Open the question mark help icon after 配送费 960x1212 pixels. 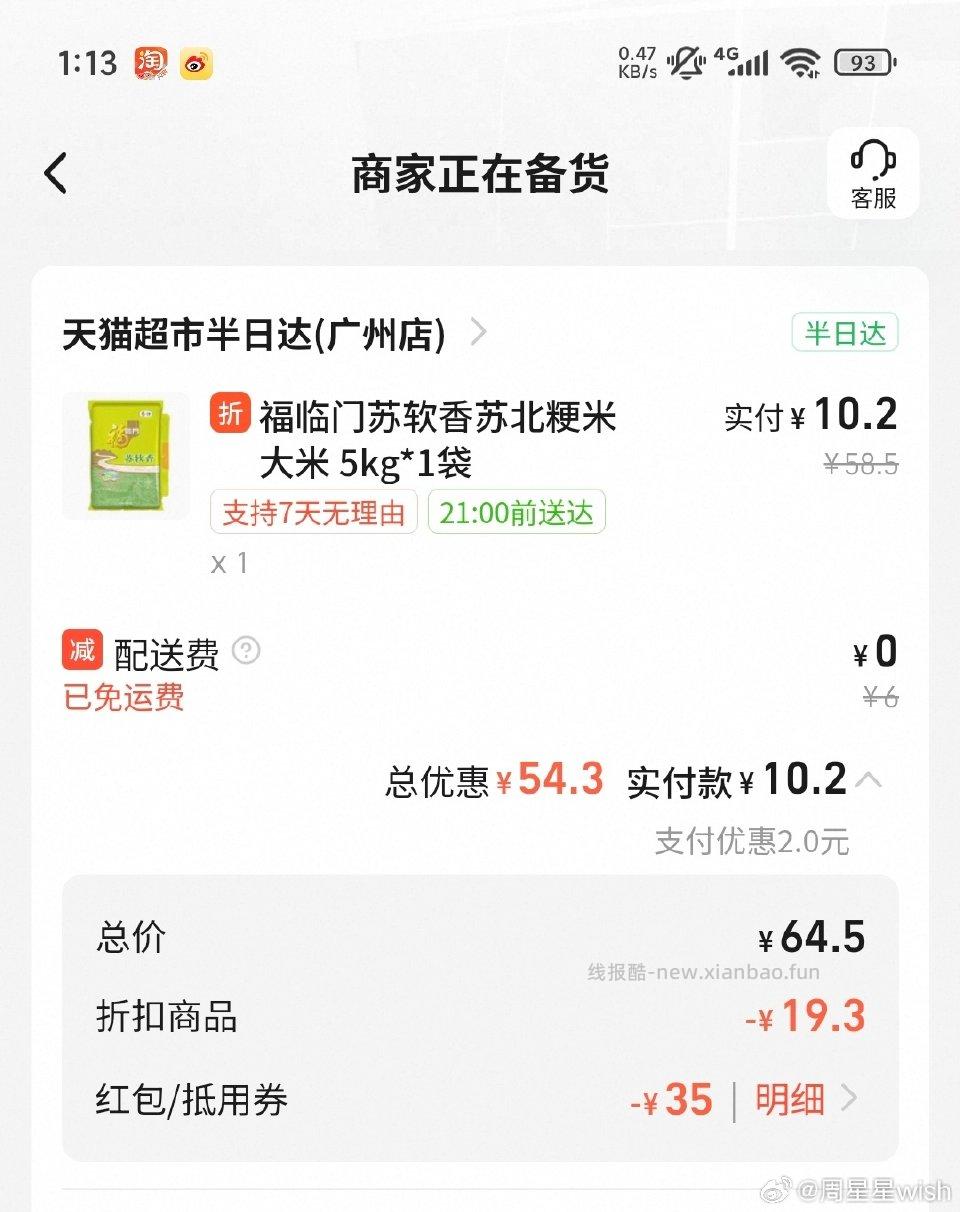click(x=246, y=652)
